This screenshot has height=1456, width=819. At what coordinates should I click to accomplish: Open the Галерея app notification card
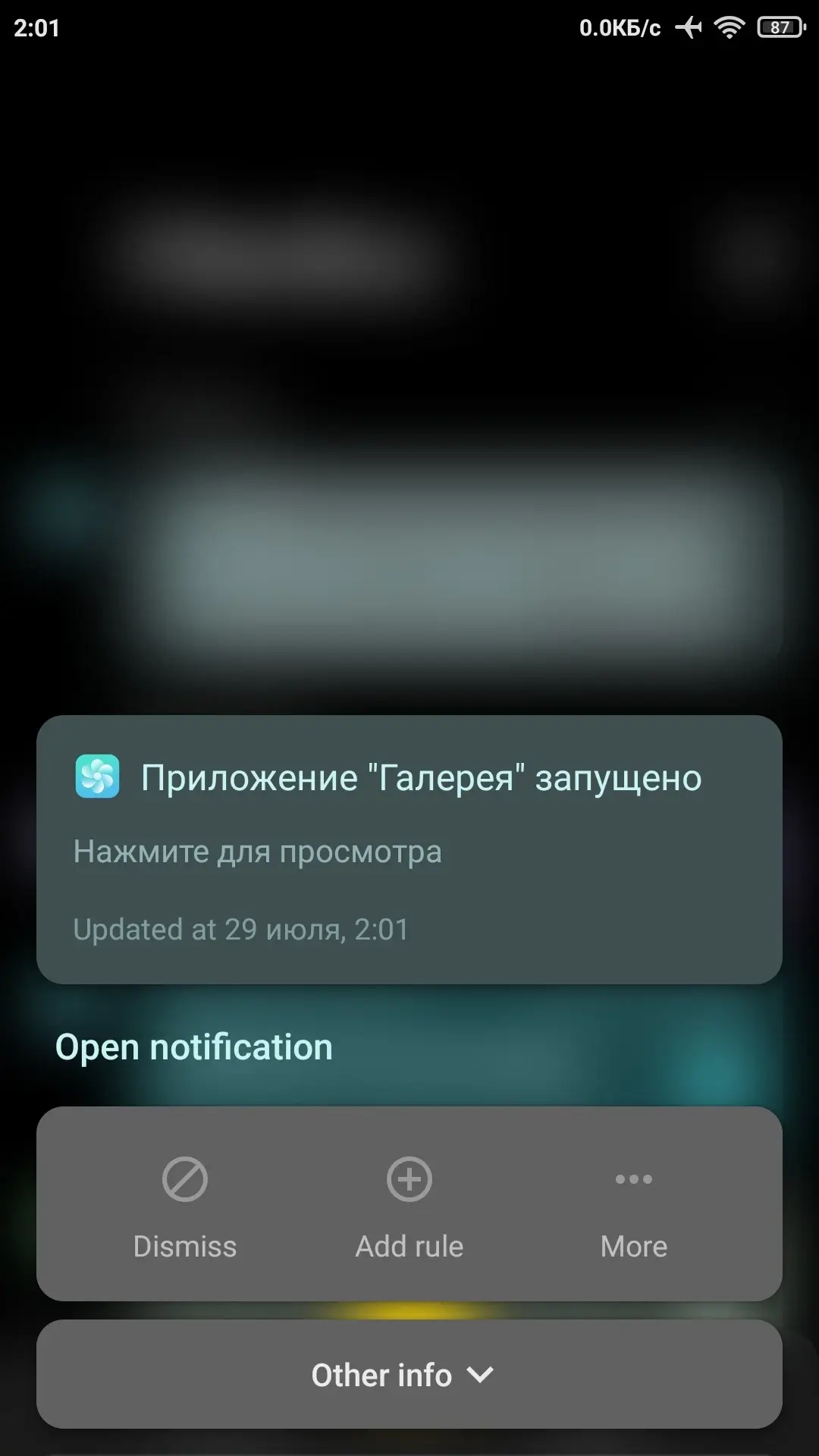pos(409,849)
